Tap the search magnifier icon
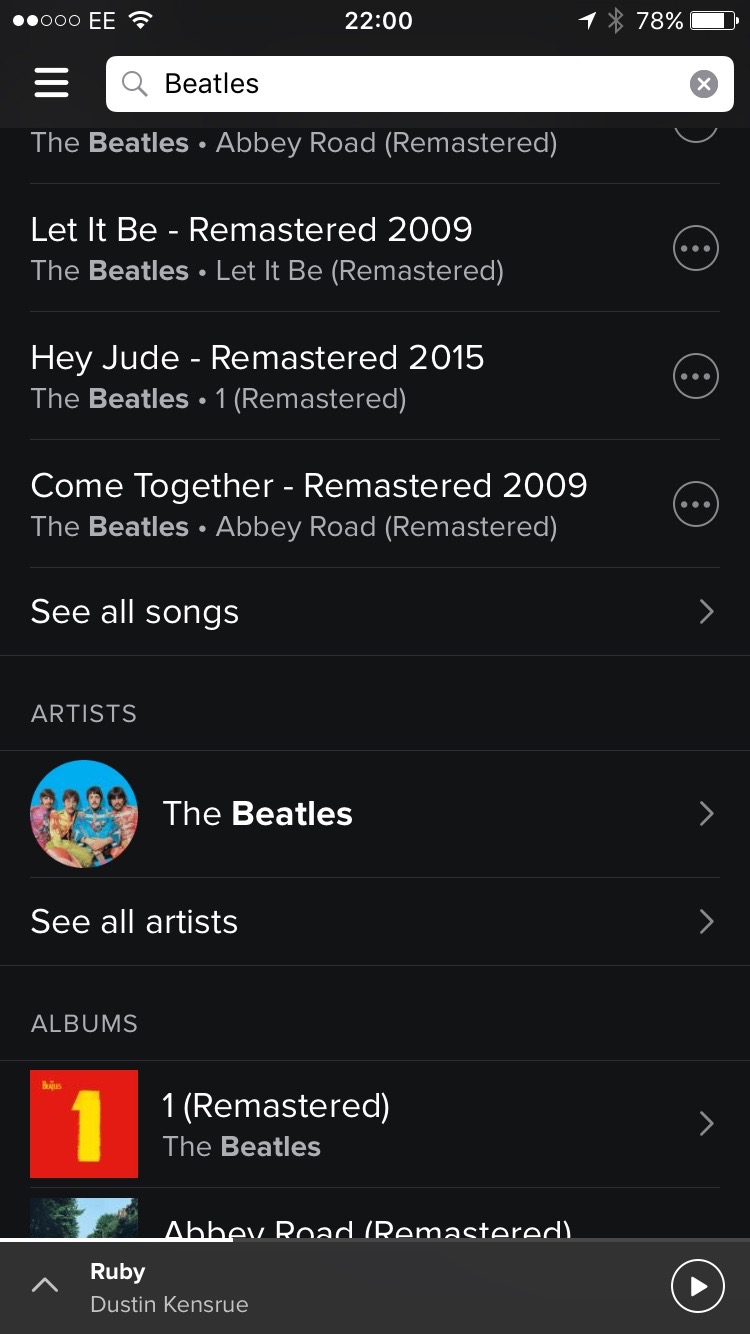This screenshot has width=750, height=1334. (133, 83)
